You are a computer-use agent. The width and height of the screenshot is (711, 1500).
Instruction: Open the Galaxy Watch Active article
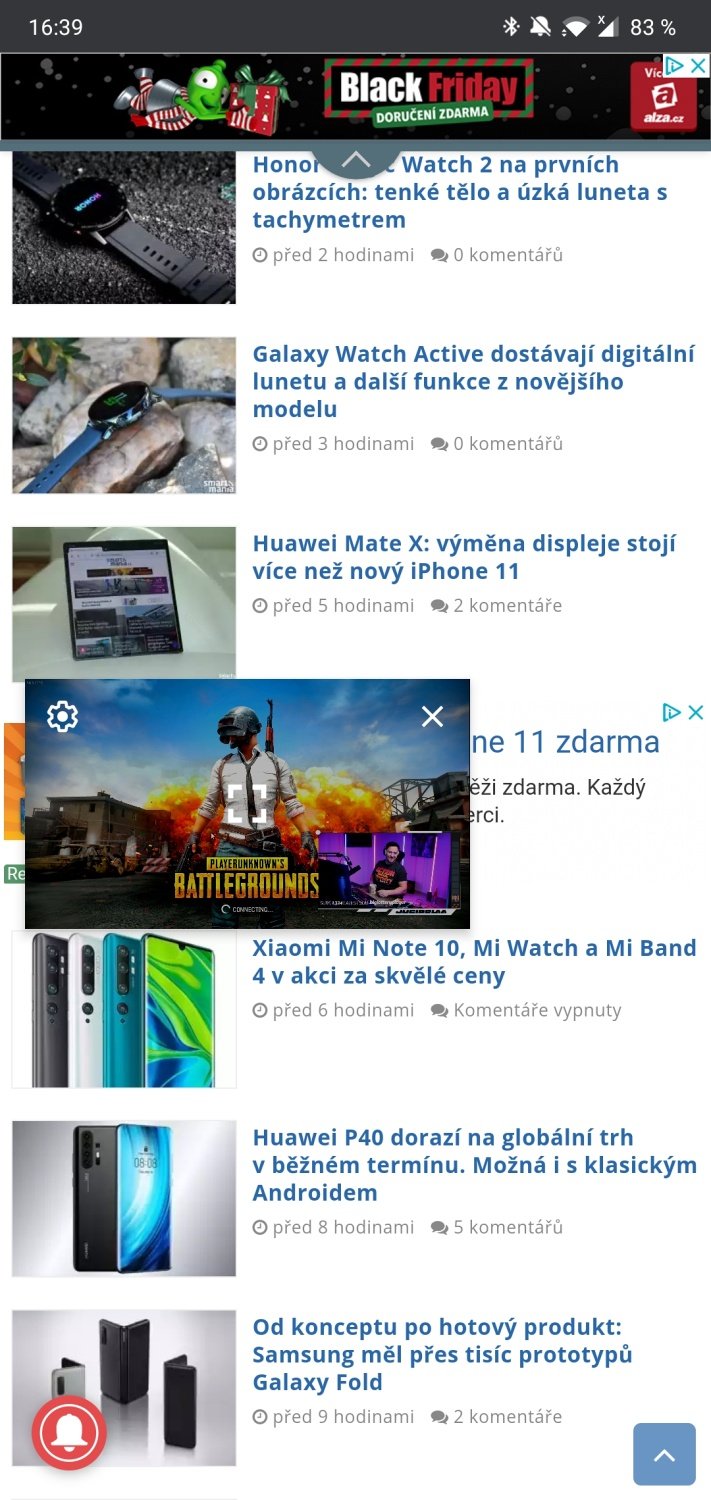coord(473,381)
